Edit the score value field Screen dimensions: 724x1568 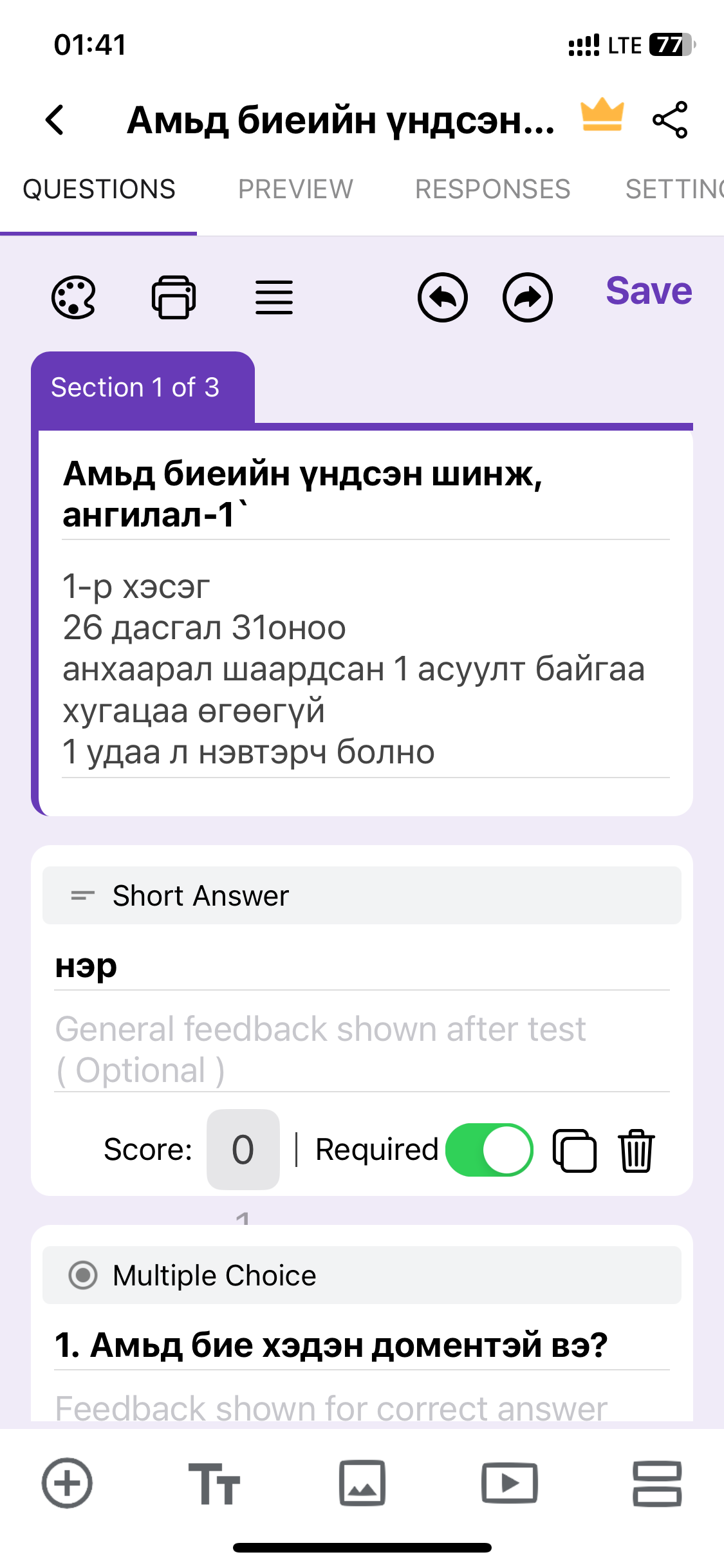(243, 1149)
